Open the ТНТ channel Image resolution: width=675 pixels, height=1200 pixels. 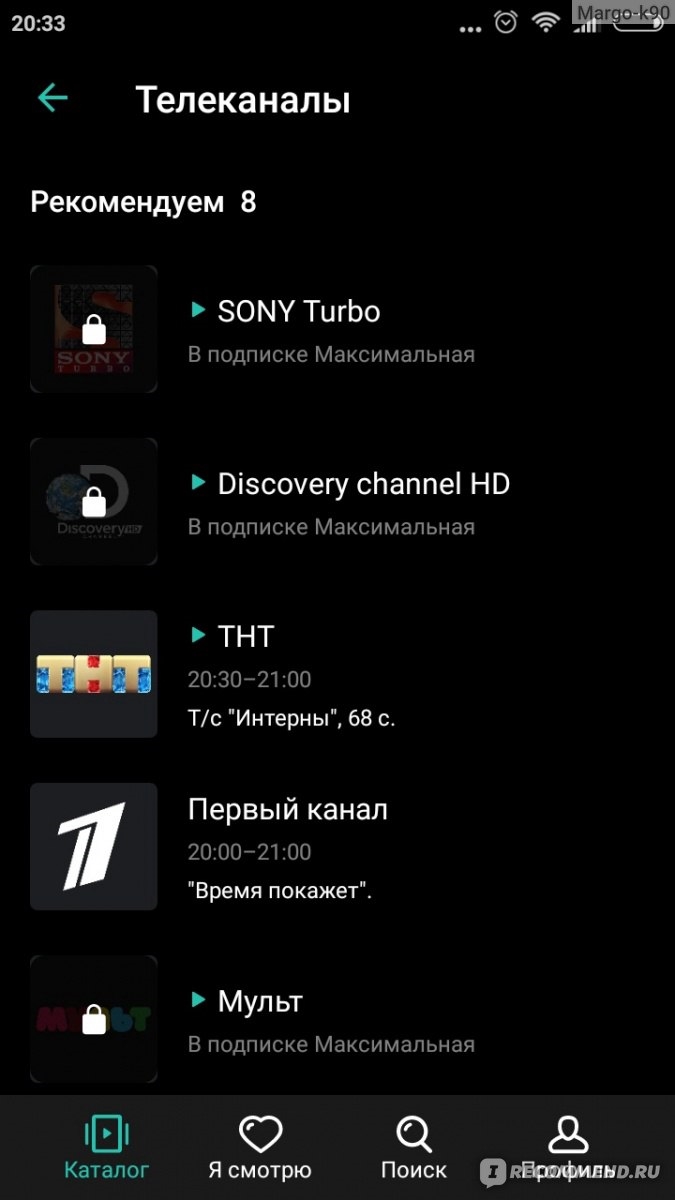(x=337, y=674)
